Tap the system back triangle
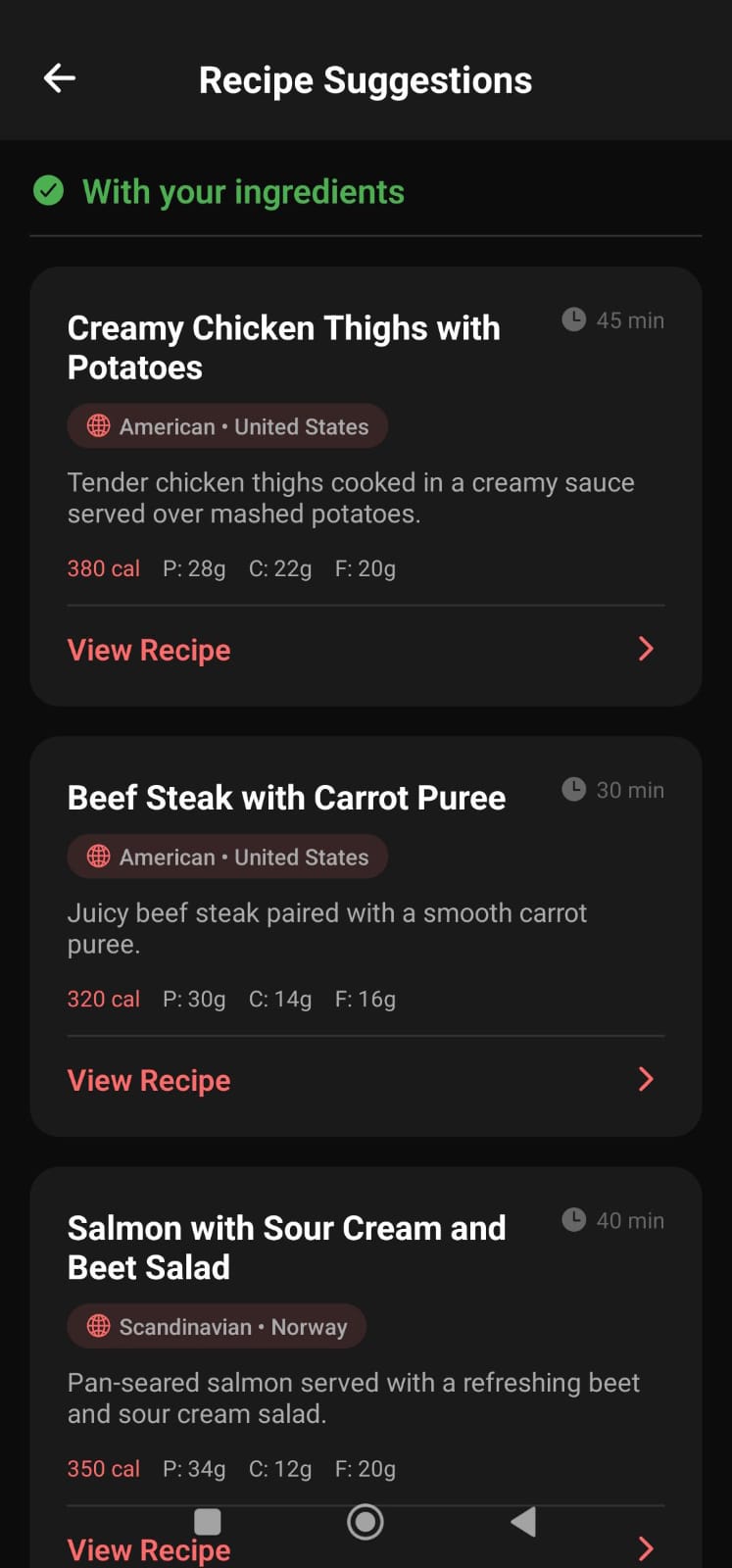 (x=523, y=1522)
